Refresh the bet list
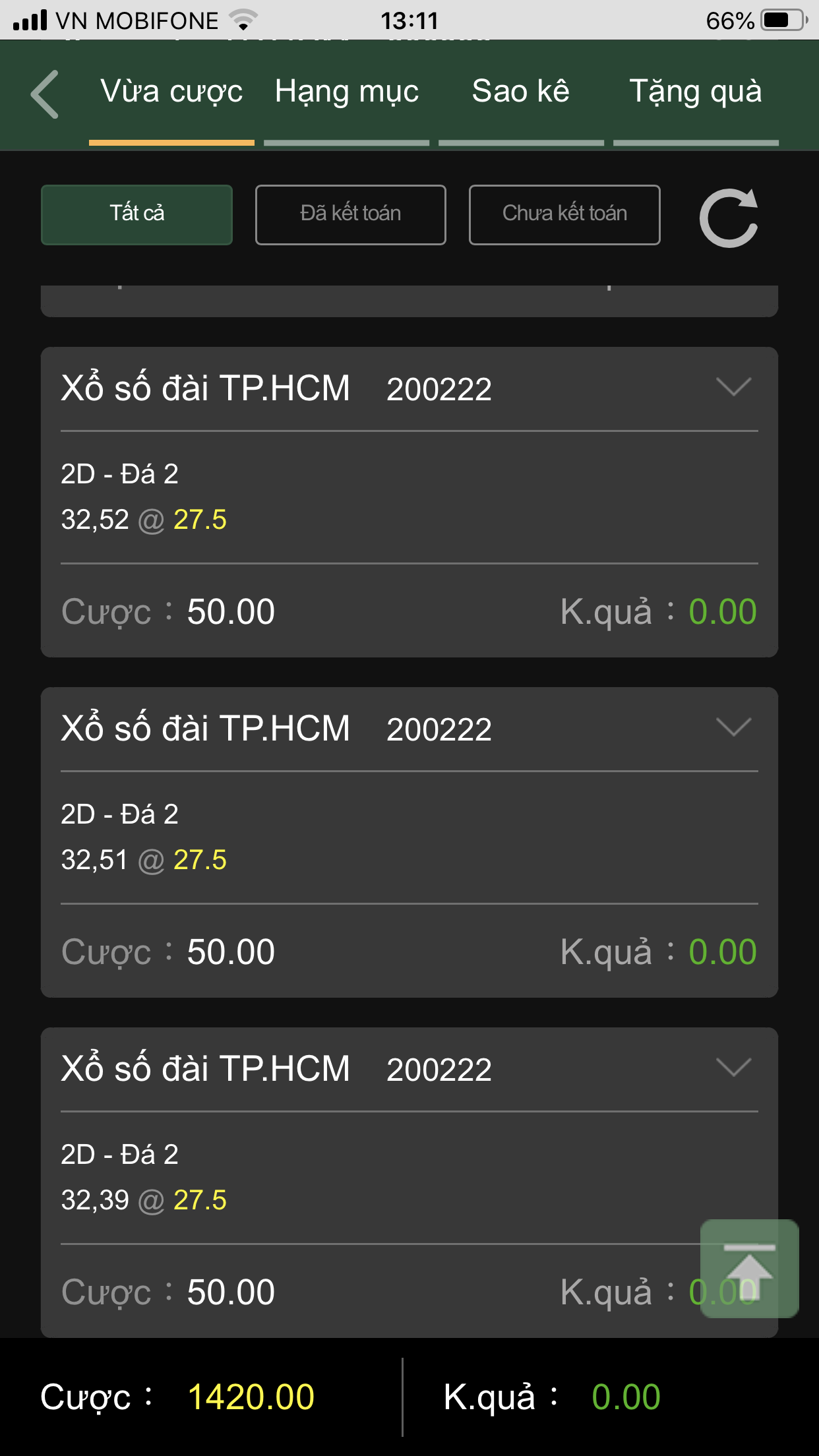Viewport: 819px width, 1456px height. tap(729, 218)
